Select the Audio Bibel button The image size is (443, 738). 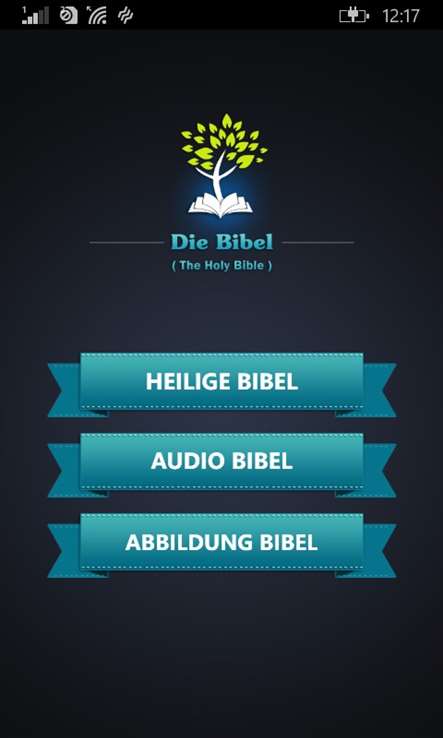(x=222, y=462)
